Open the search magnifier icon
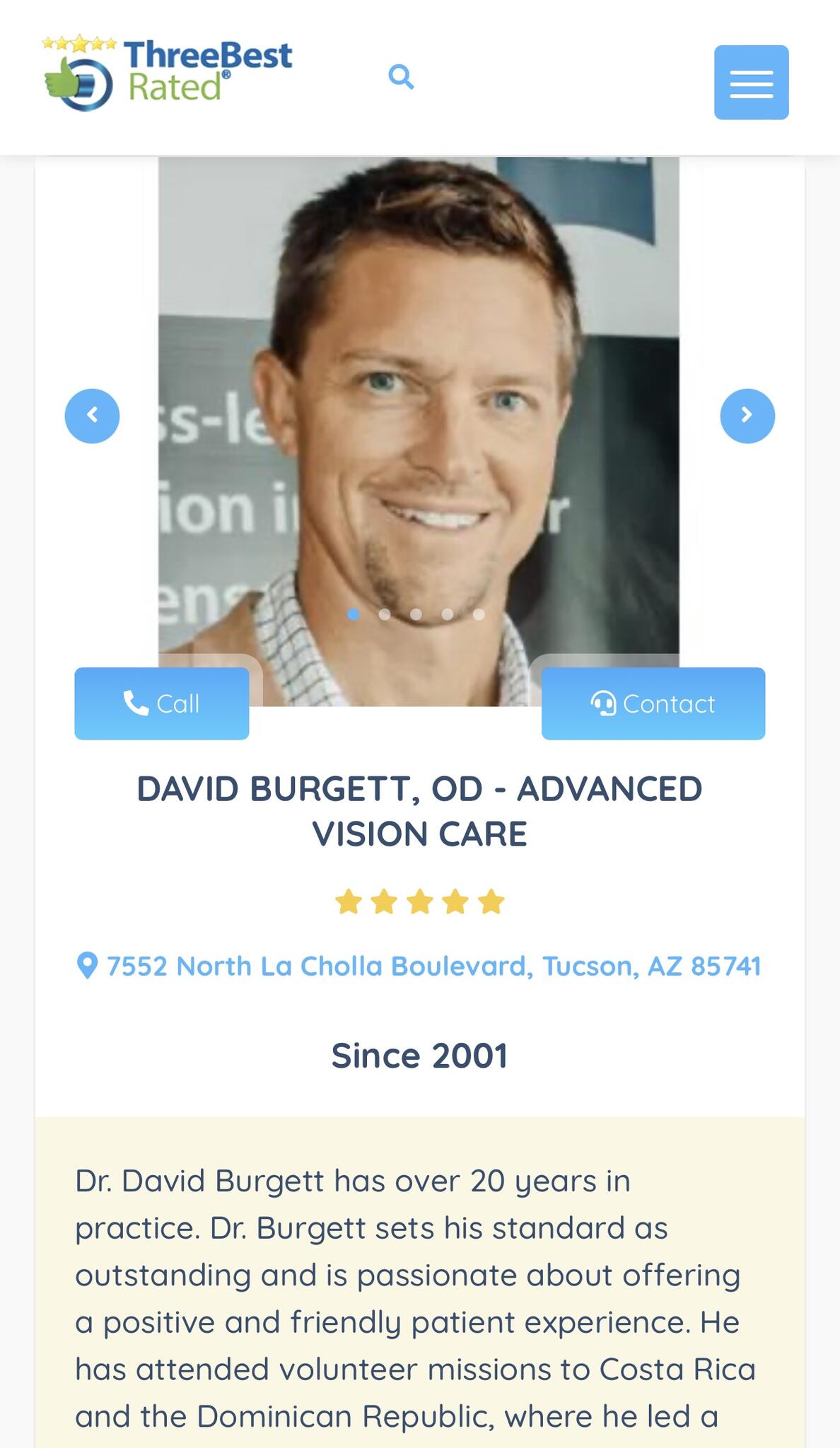840x1448 pixels. 401,76
